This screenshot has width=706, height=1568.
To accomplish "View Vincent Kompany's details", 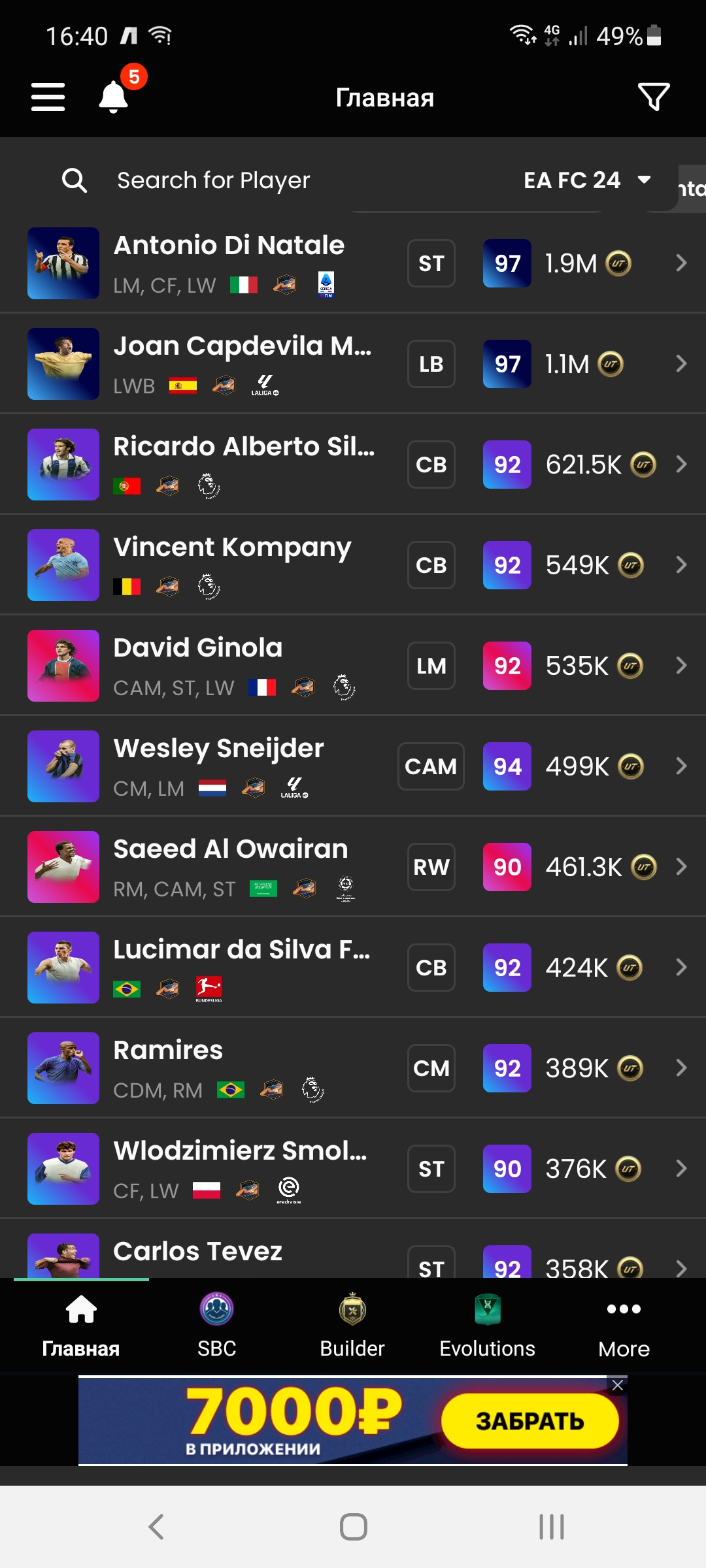I will click(x=353, y=565).
